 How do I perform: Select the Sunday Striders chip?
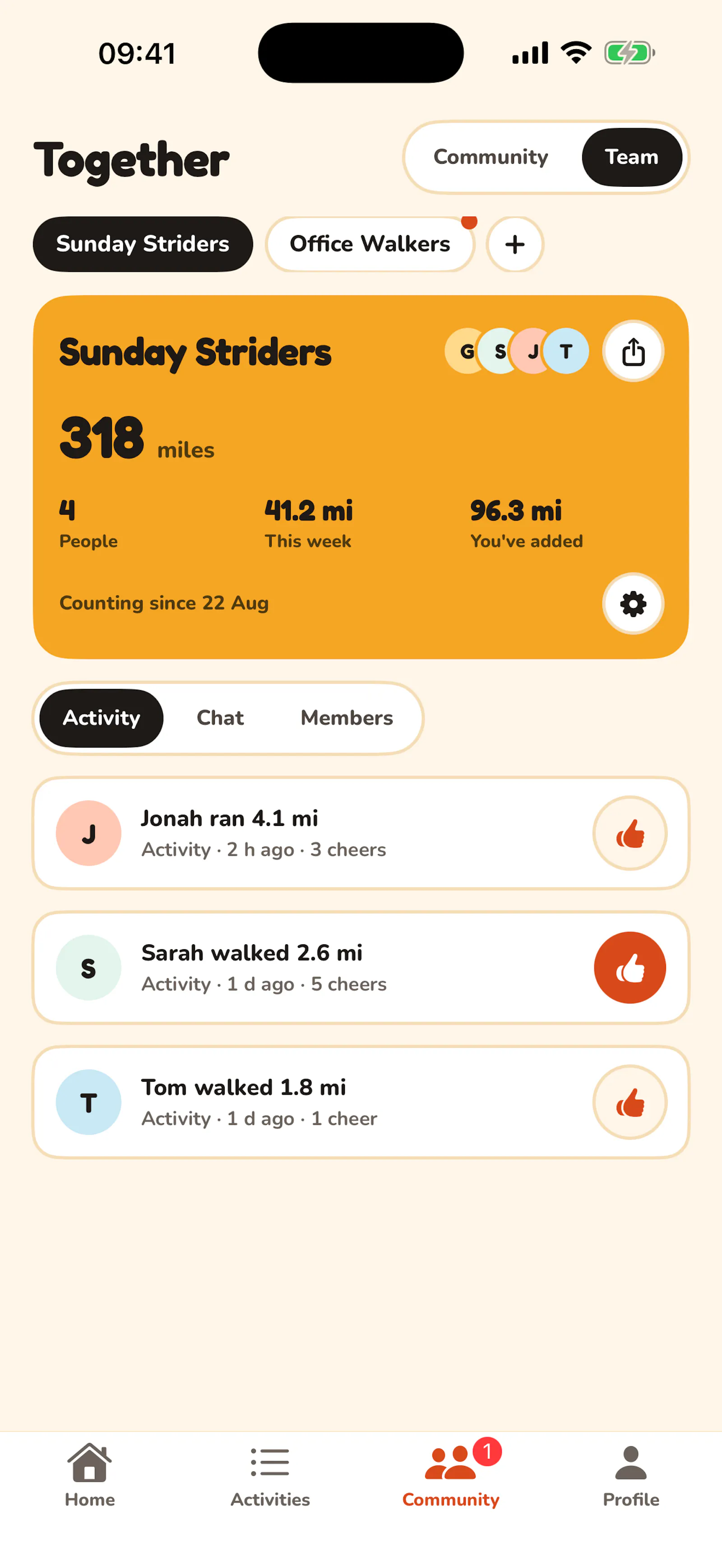pyautogui.click(x=143, y=244)
